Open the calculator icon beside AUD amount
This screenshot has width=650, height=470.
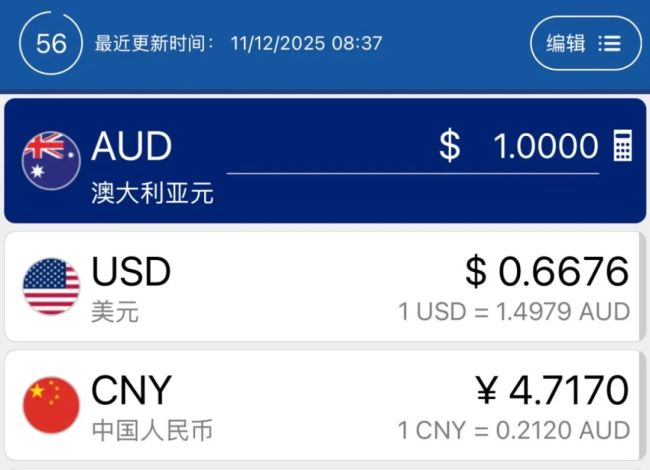[622, 147]
